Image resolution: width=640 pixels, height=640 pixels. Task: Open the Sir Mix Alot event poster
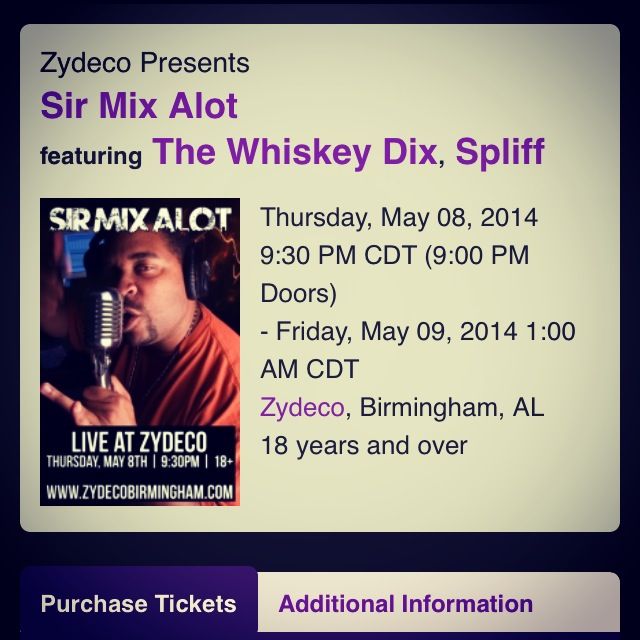click(x=140, y=352)
